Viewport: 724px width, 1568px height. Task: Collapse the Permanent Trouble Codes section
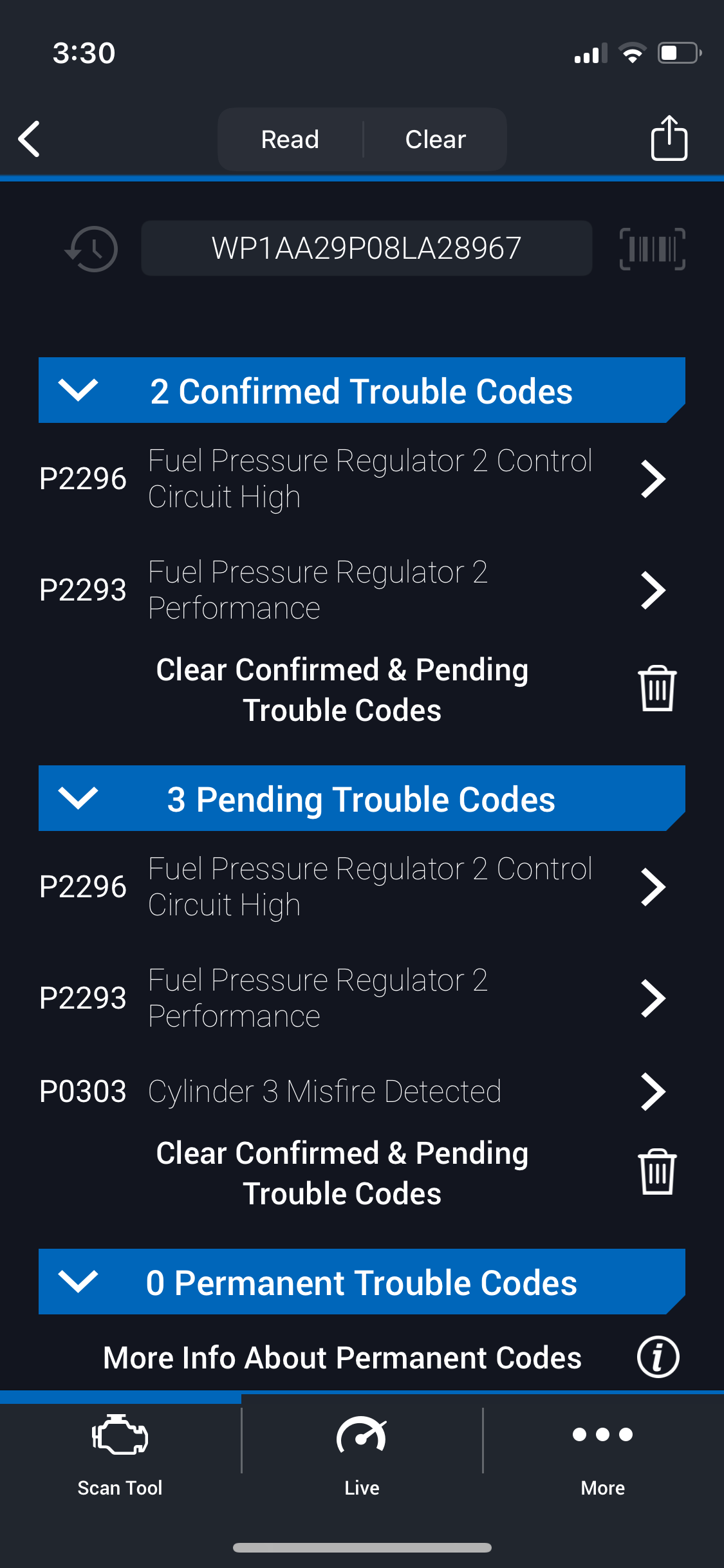coord(362,1282)
